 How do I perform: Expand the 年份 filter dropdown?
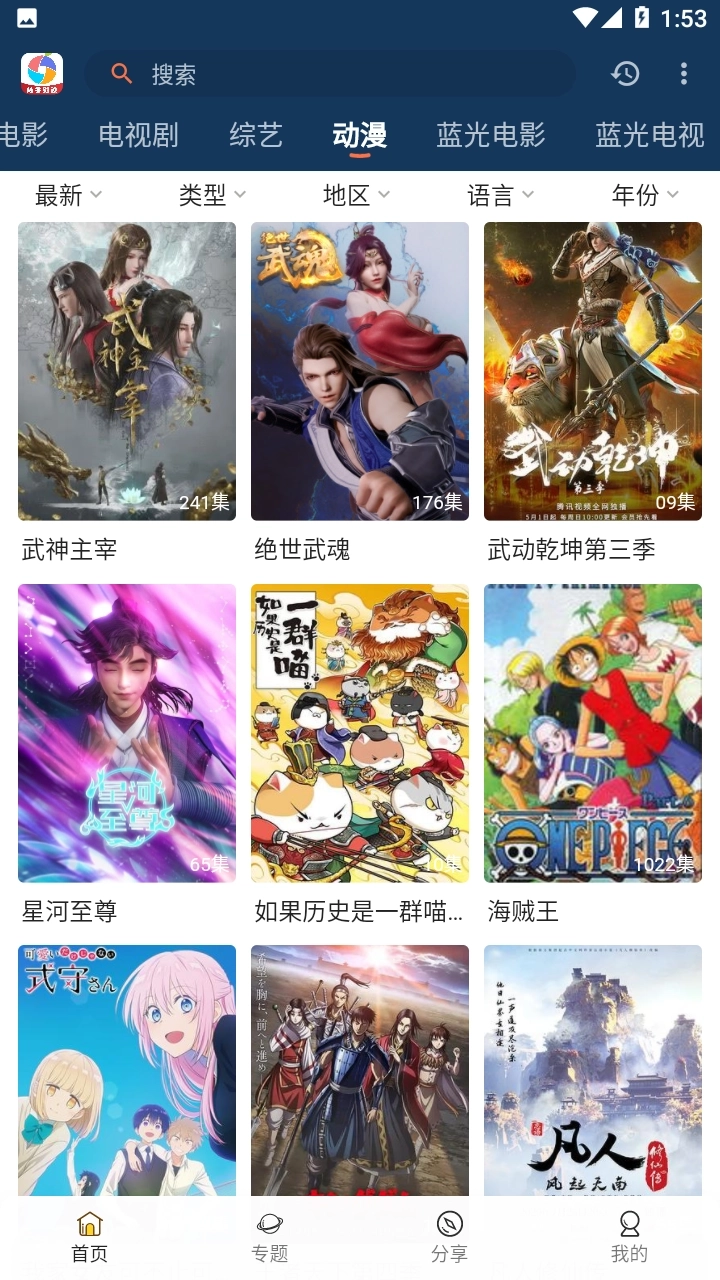[645, 195]
